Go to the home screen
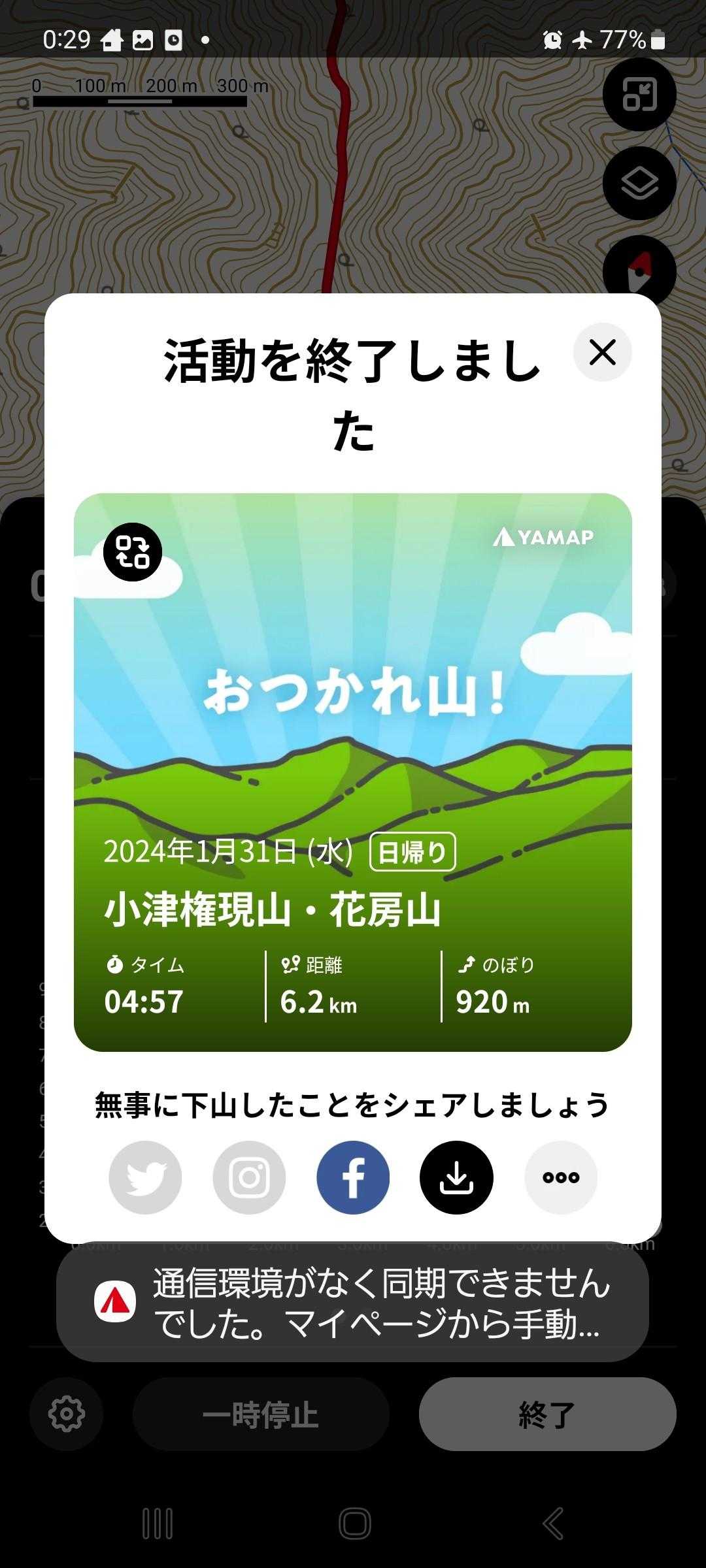Screen dimensions: 706x1568 pyautogui.click(x=354, y=1524)
